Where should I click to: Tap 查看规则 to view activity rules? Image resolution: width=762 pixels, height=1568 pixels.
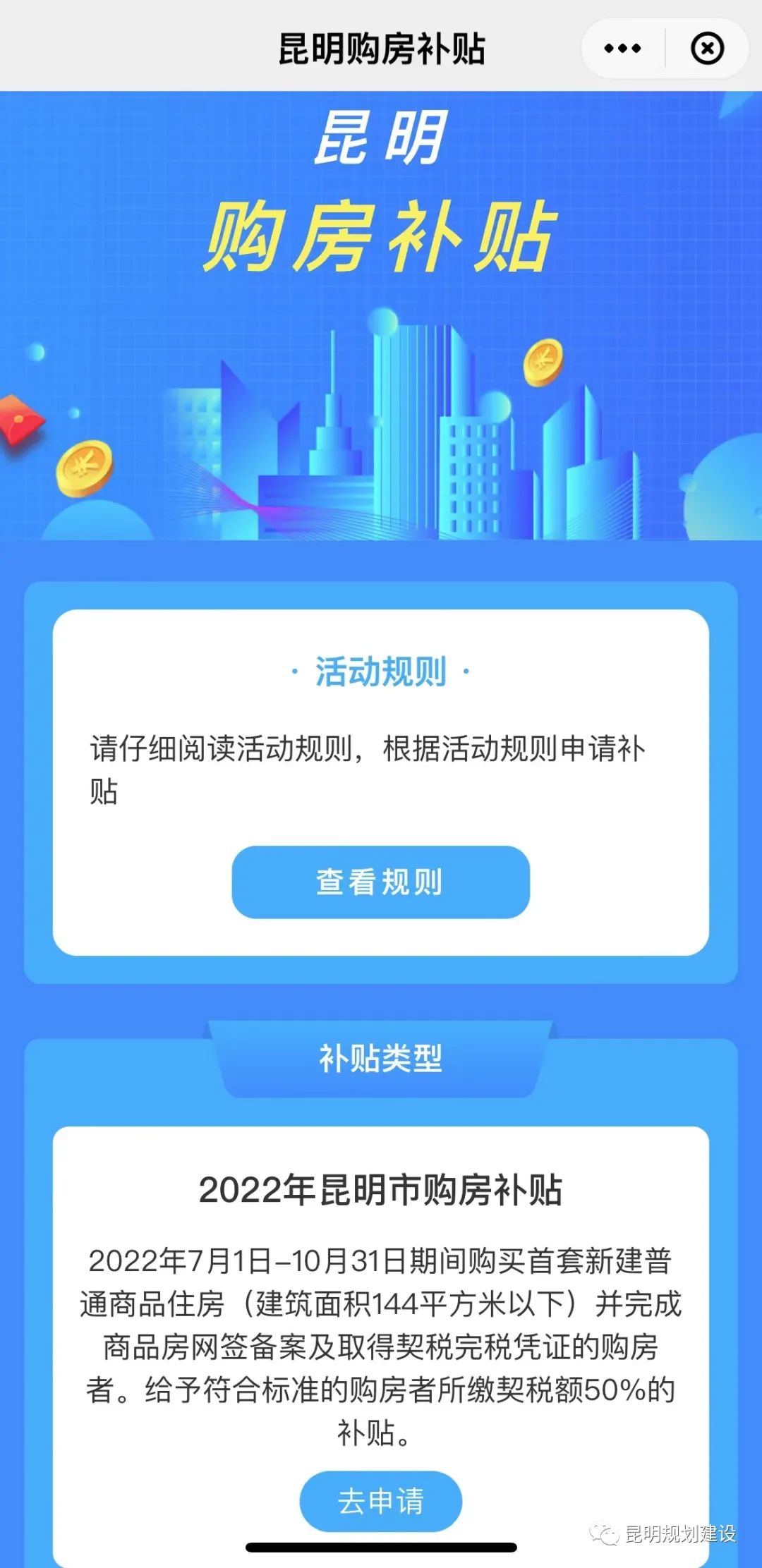(x=380, y=882)
